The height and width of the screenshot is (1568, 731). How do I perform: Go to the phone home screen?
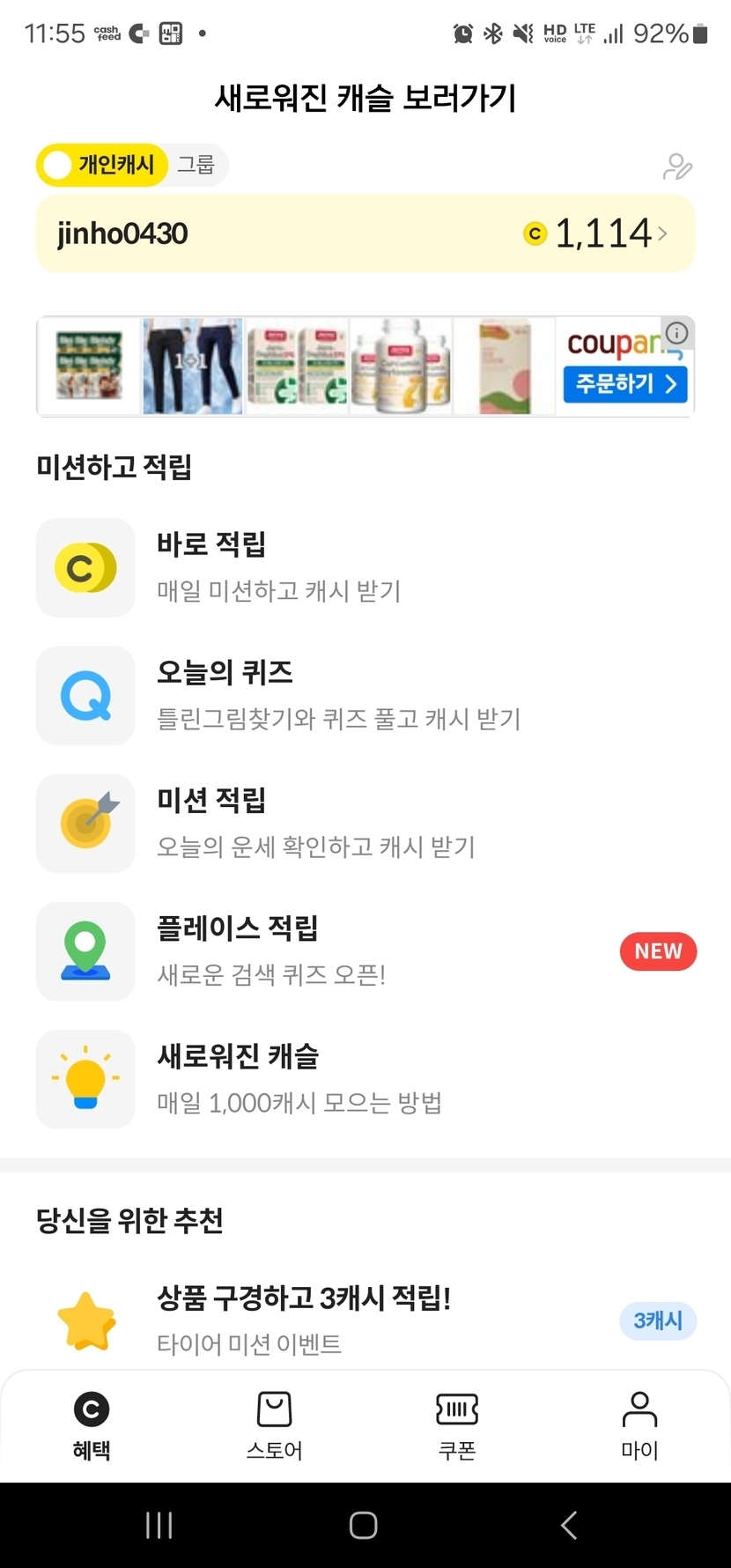tap(364, 1525)
